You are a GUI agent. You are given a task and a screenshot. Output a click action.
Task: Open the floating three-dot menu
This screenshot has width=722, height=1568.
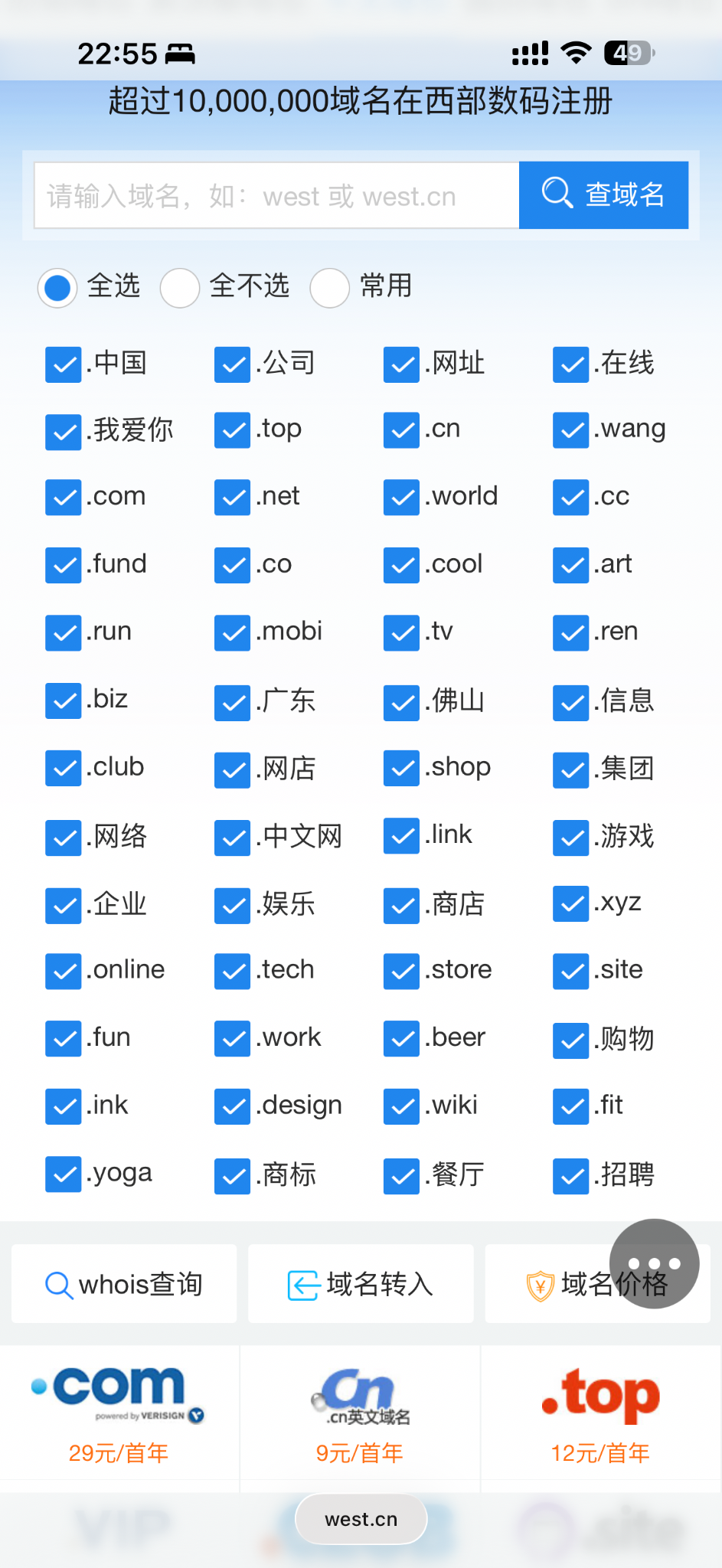[x=654, y=1263]
